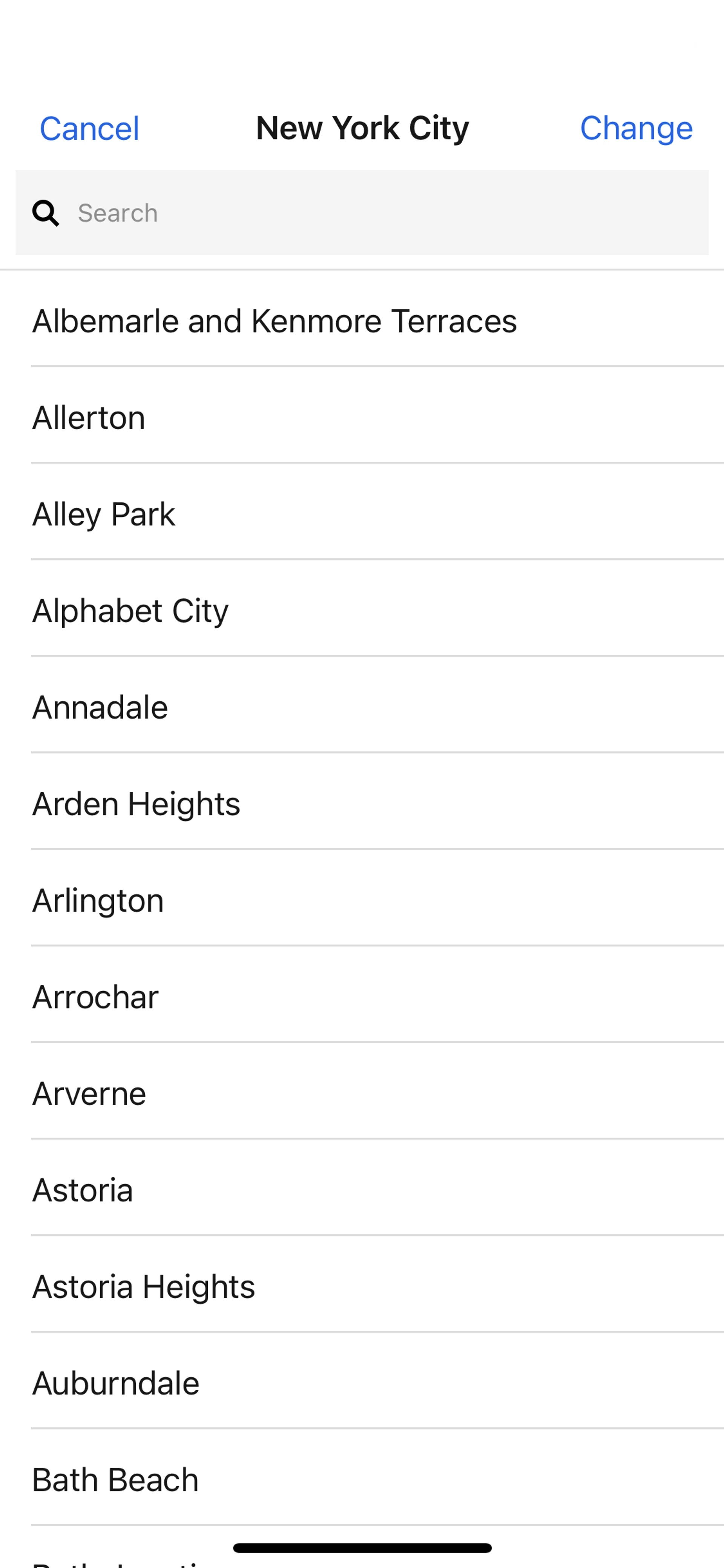724x1568 pixels.
Task: Choose Auburndale from the list
Action: point(116,1384)
